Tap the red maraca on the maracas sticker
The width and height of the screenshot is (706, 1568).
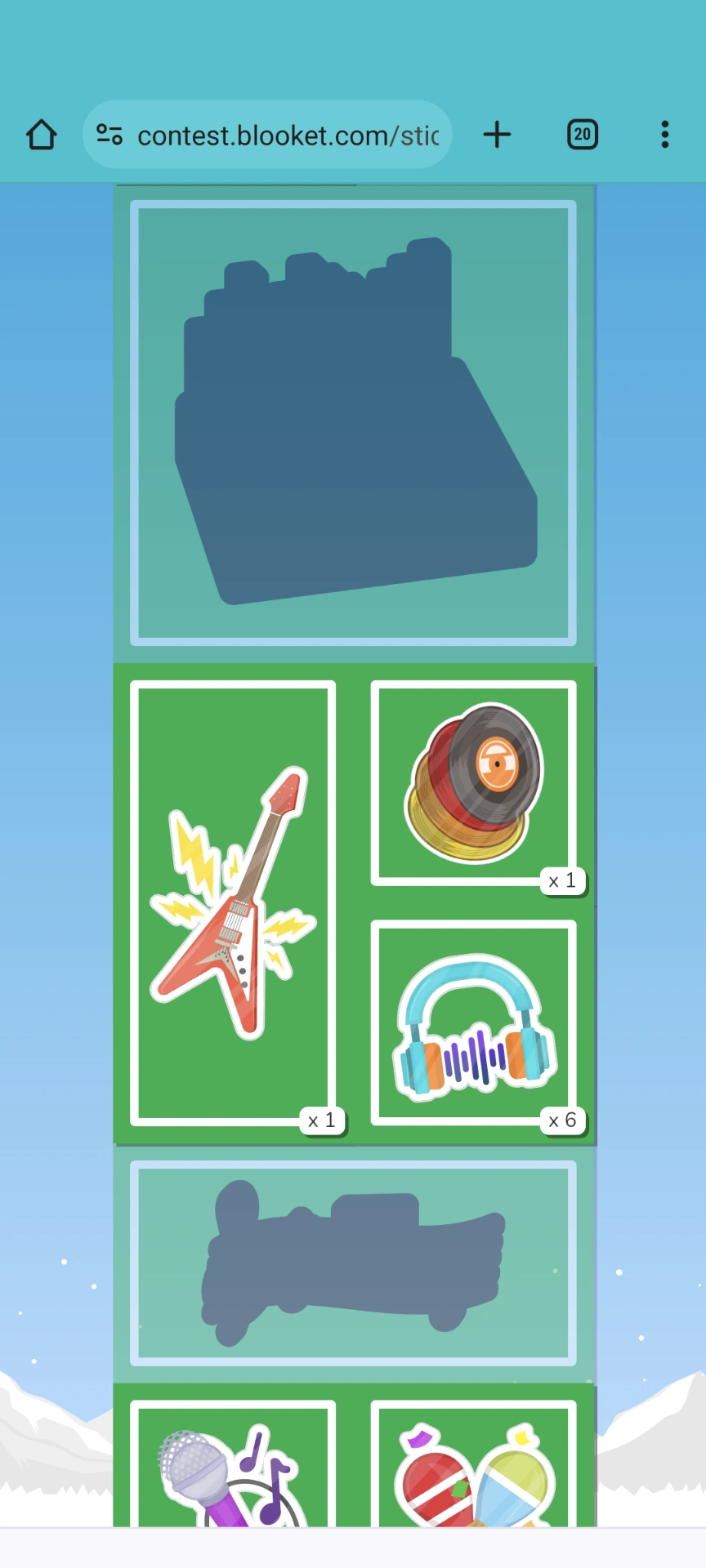click(x=433, y=1486)
